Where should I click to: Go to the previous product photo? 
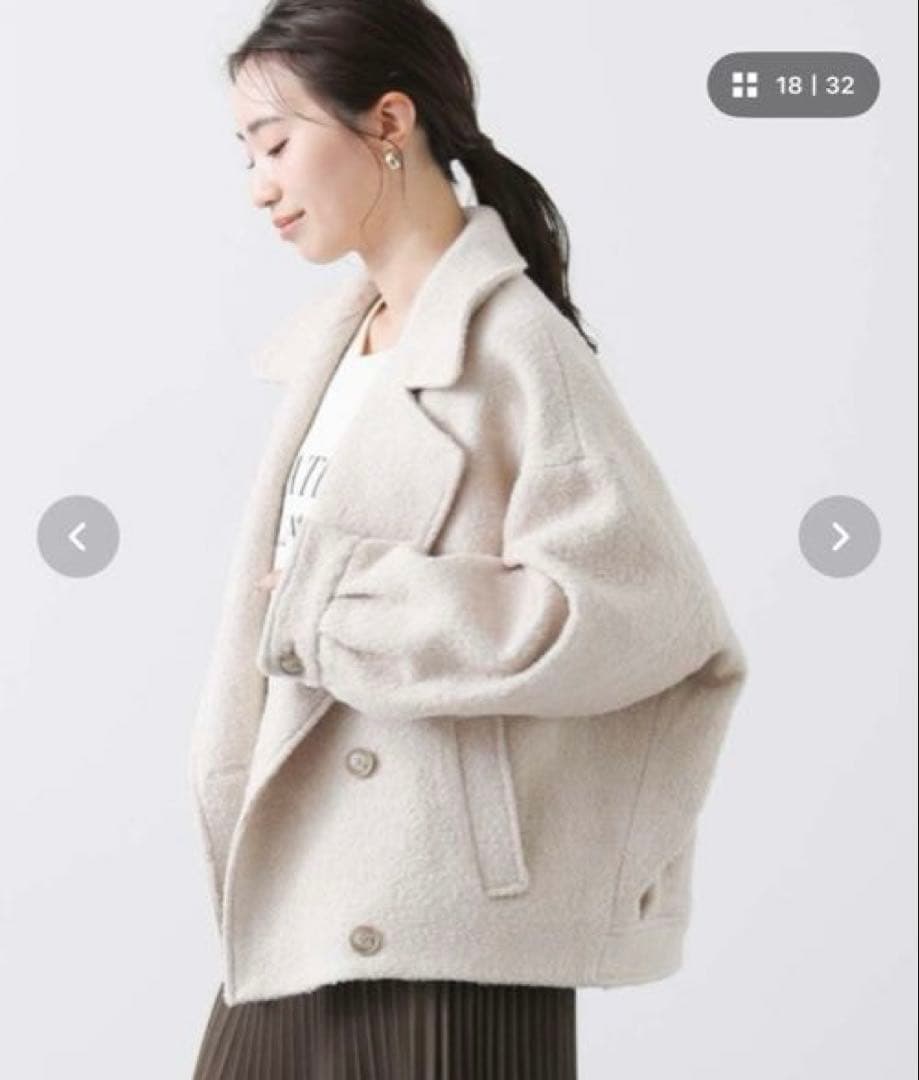[78, 537]
